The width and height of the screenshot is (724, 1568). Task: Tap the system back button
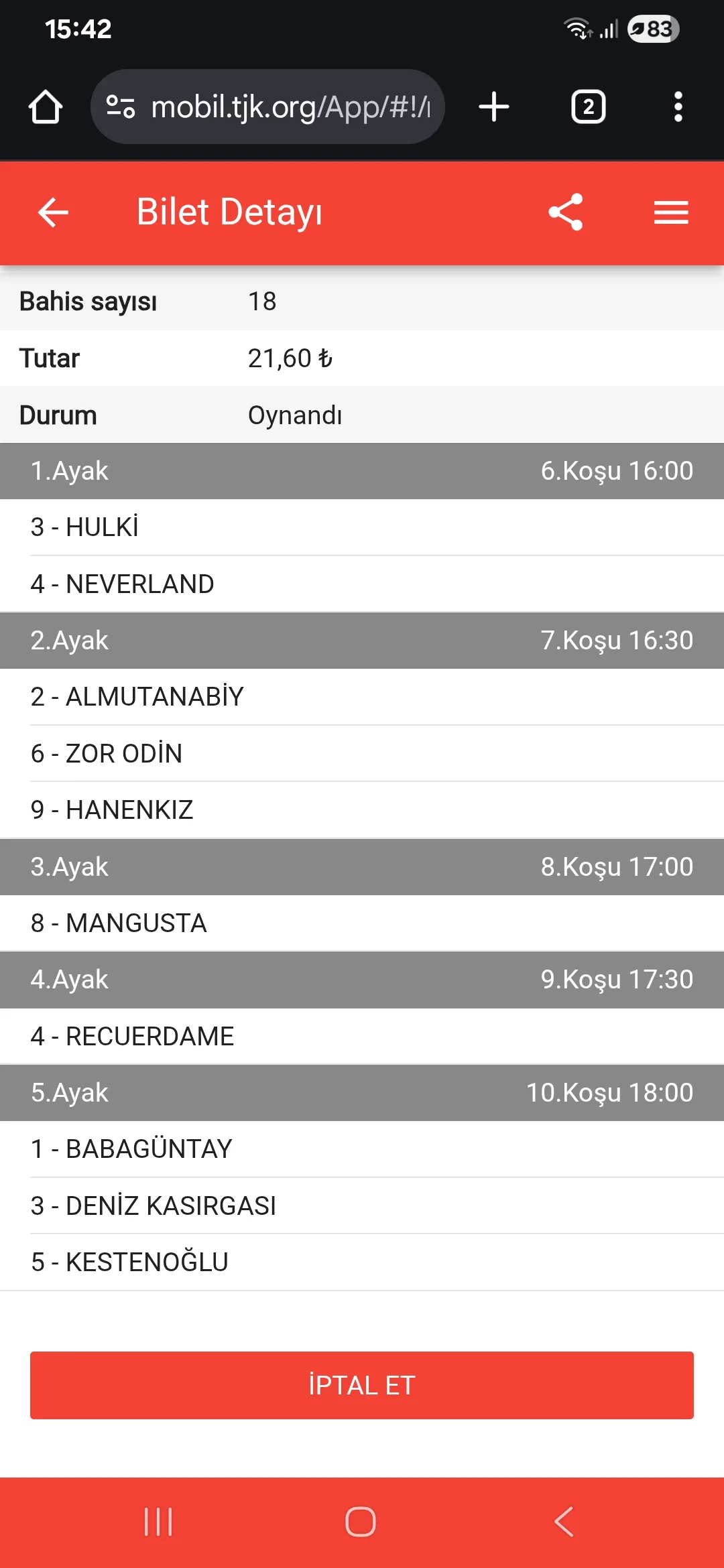click(563, 1522)
